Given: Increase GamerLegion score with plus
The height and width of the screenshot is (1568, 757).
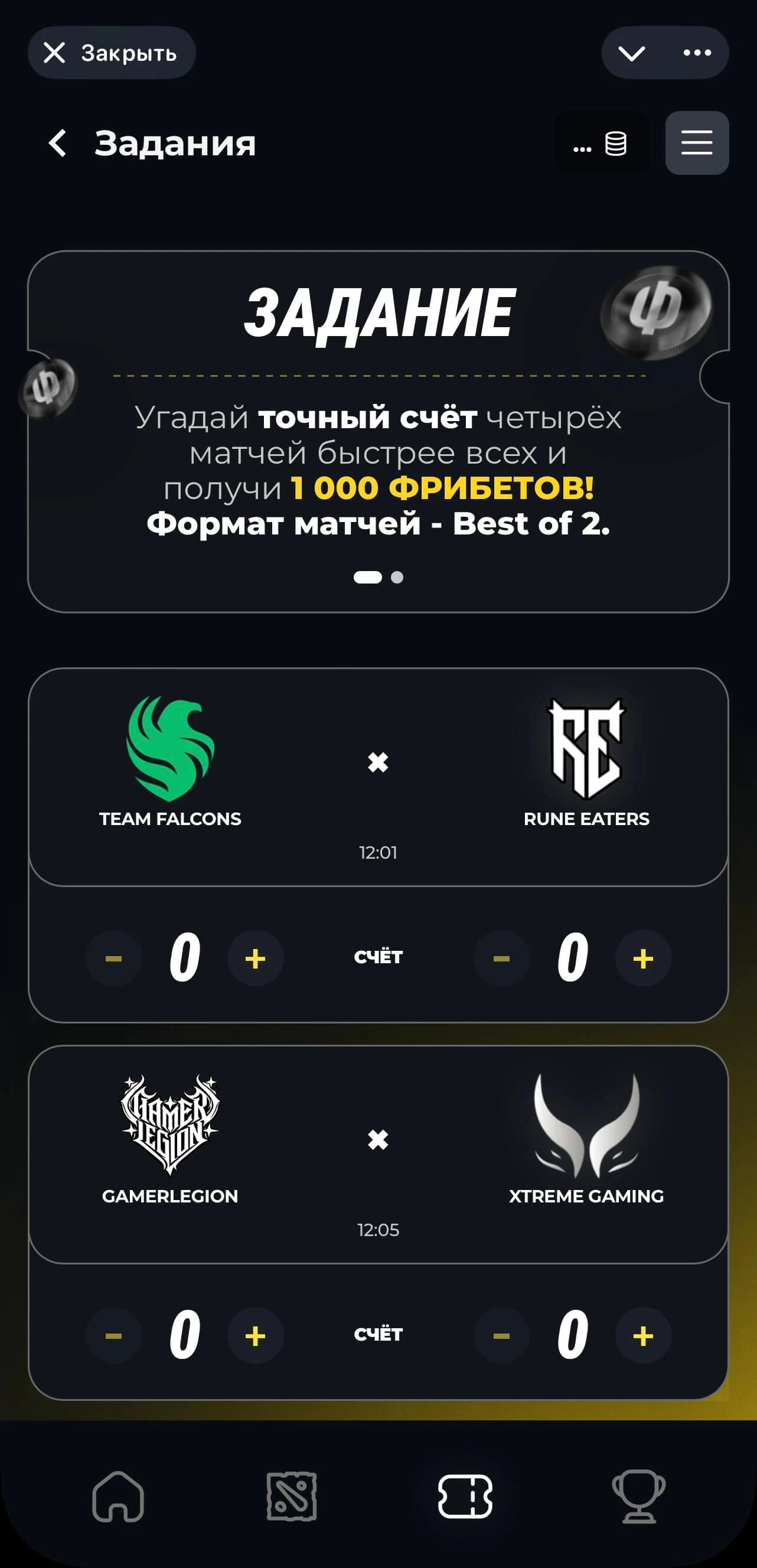Looking at the screenshot, I should (x=255, y=1335).
